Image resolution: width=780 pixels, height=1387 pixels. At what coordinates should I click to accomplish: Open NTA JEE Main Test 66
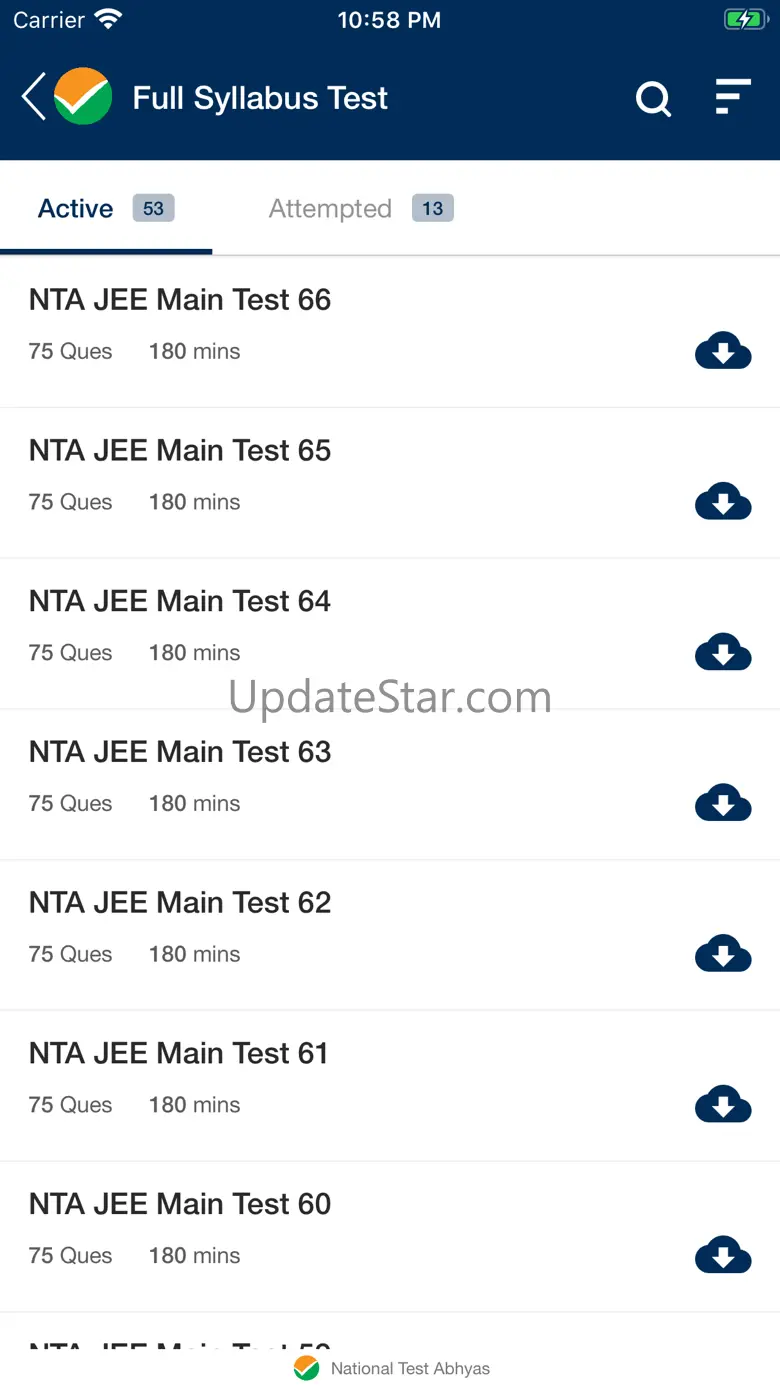click(180, 300)
